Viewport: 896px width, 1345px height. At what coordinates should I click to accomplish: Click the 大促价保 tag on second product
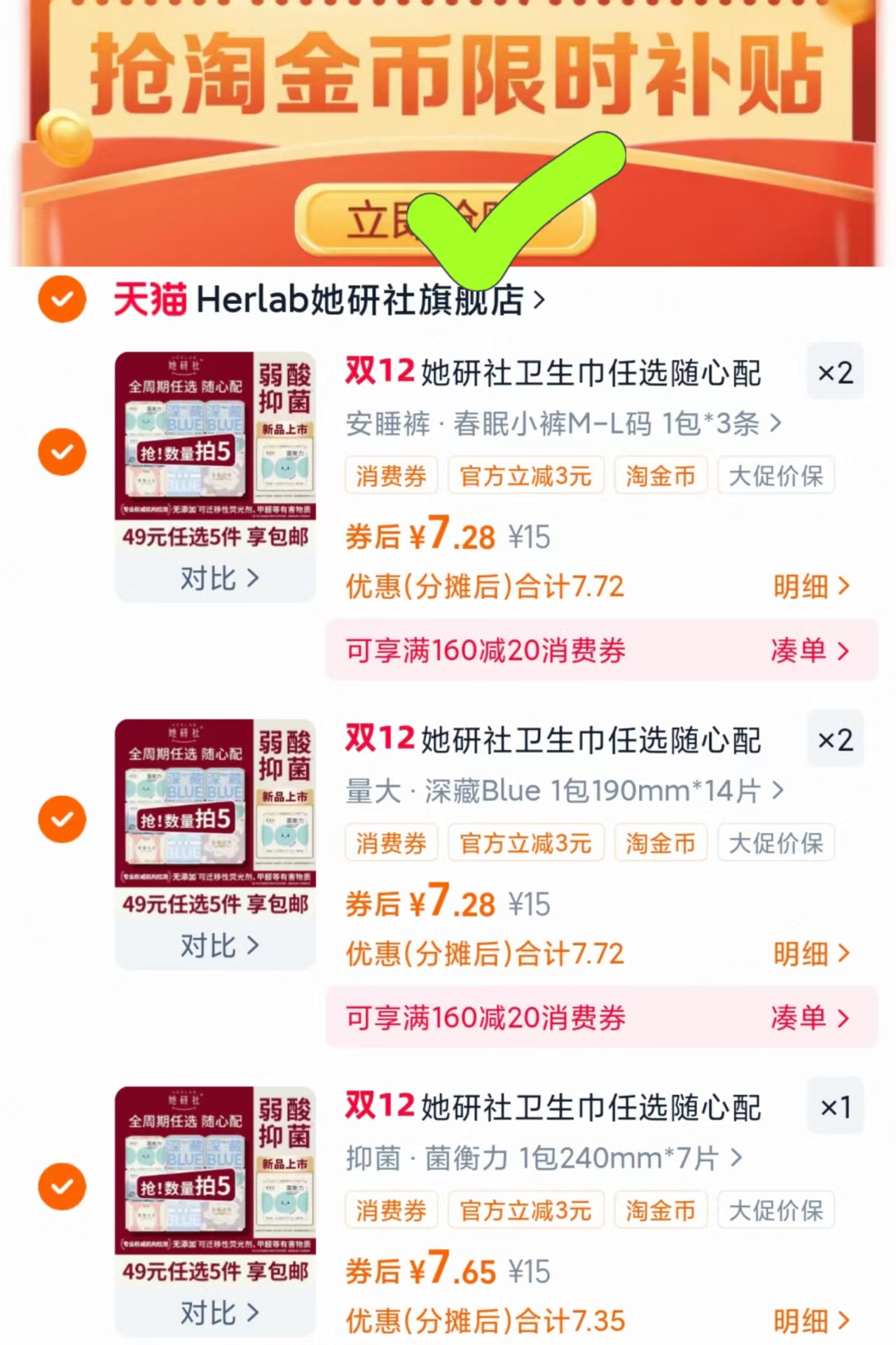click(775, 843)
